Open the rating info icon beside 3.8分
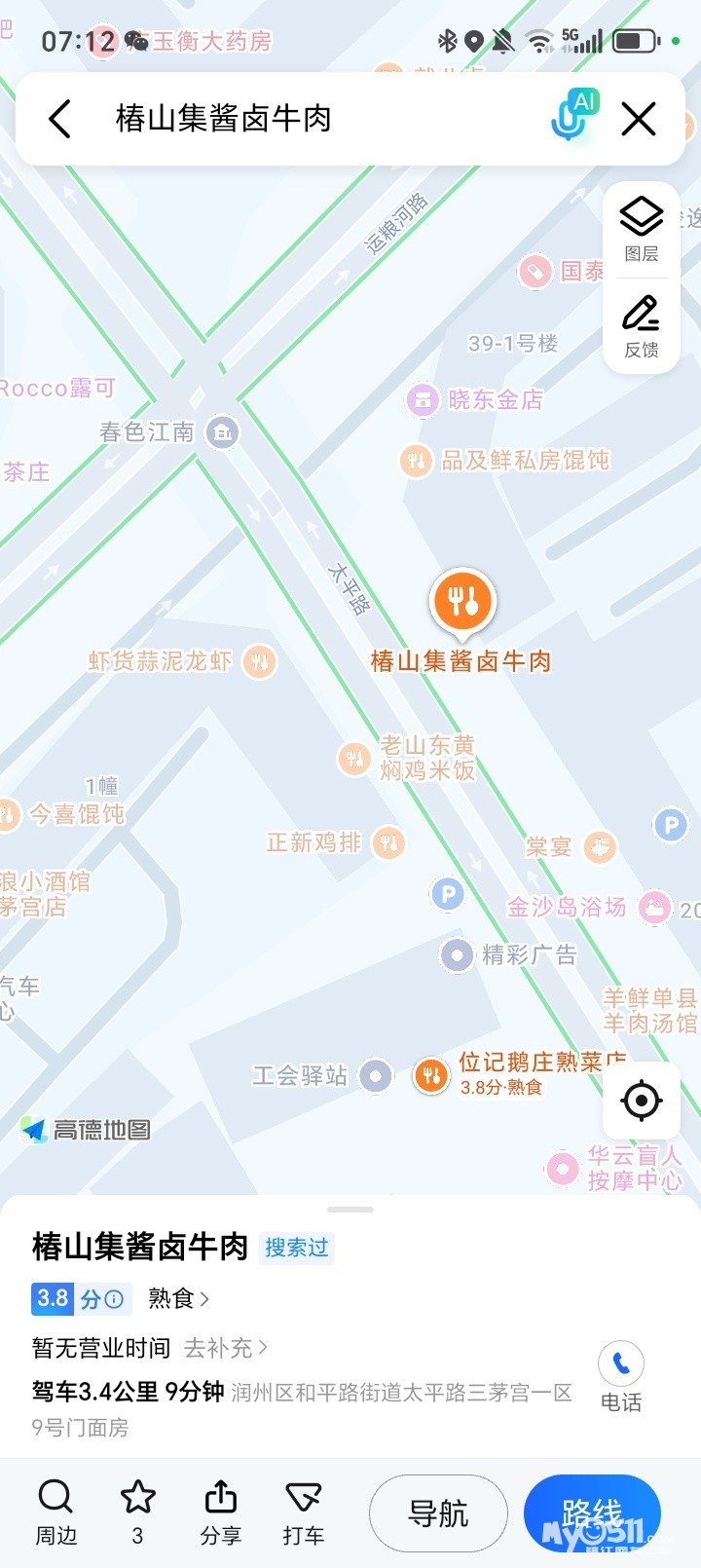 tap(114, 1298)
